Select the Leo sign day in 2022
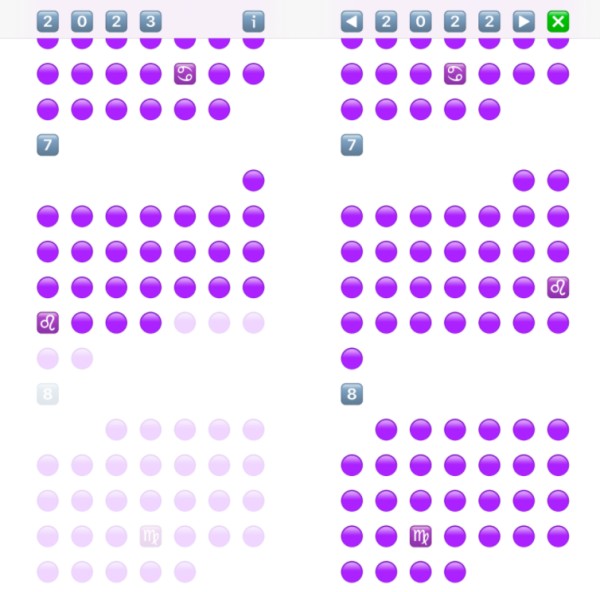Image resolution: width=600 pixels, height=592 pixels. tap(558, 287)
